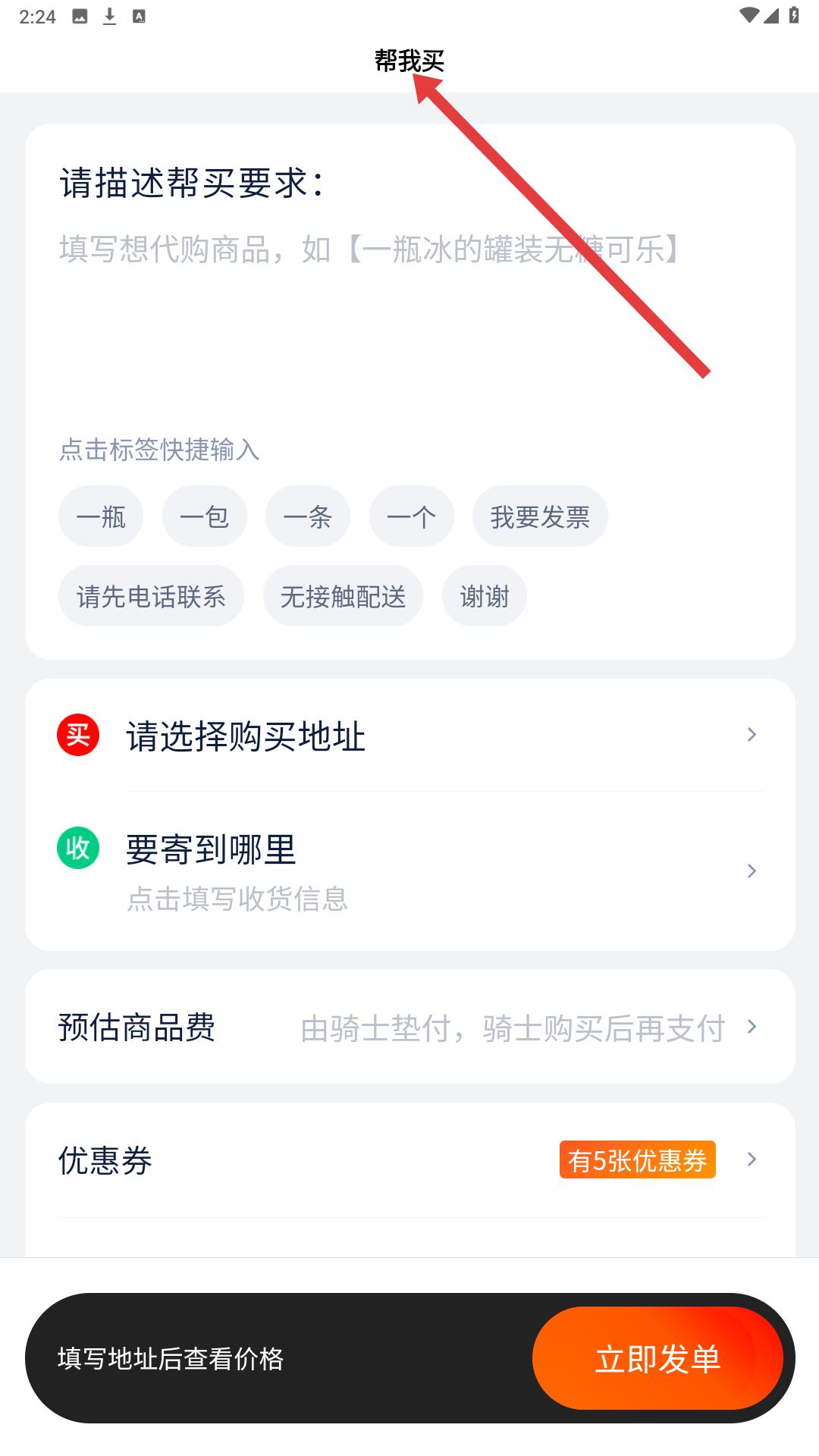
Task: View the 优惠券 coupon options
Action: point(409,1160)
